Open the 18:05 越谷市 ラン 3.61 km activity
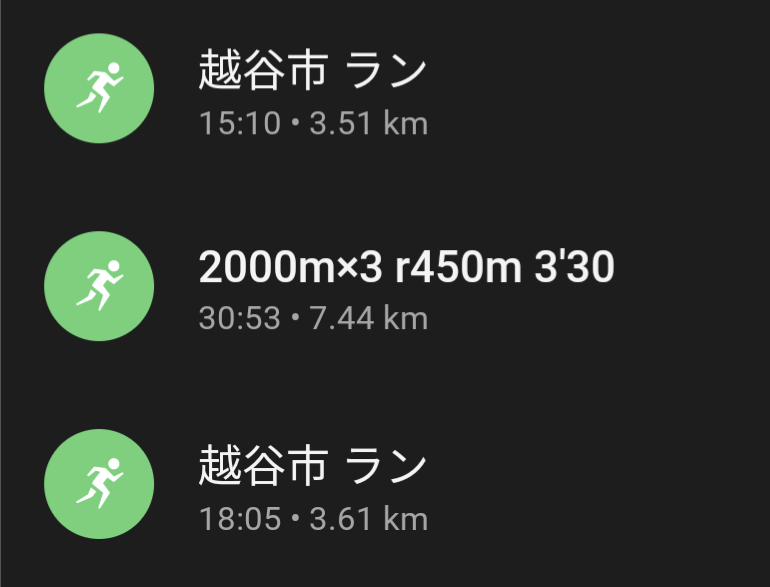Screen dimensions: 770x587 (313, 488)
